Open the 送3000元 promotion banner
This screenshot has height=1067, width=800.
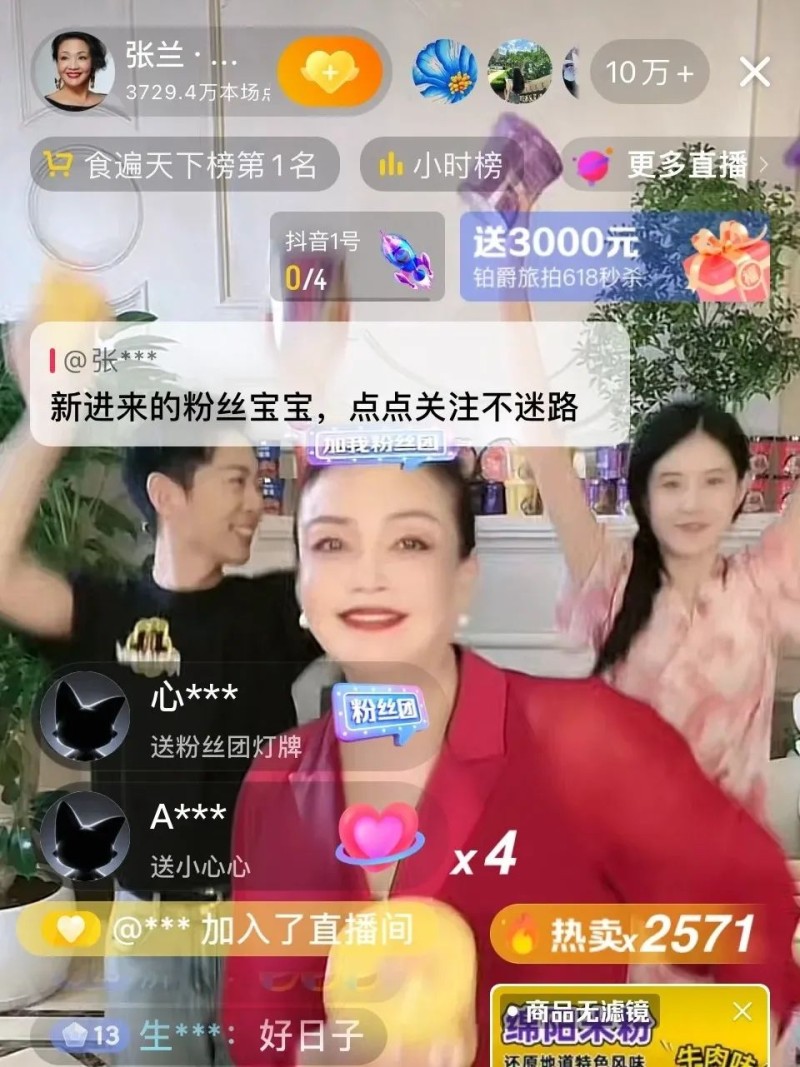point(614,256)
